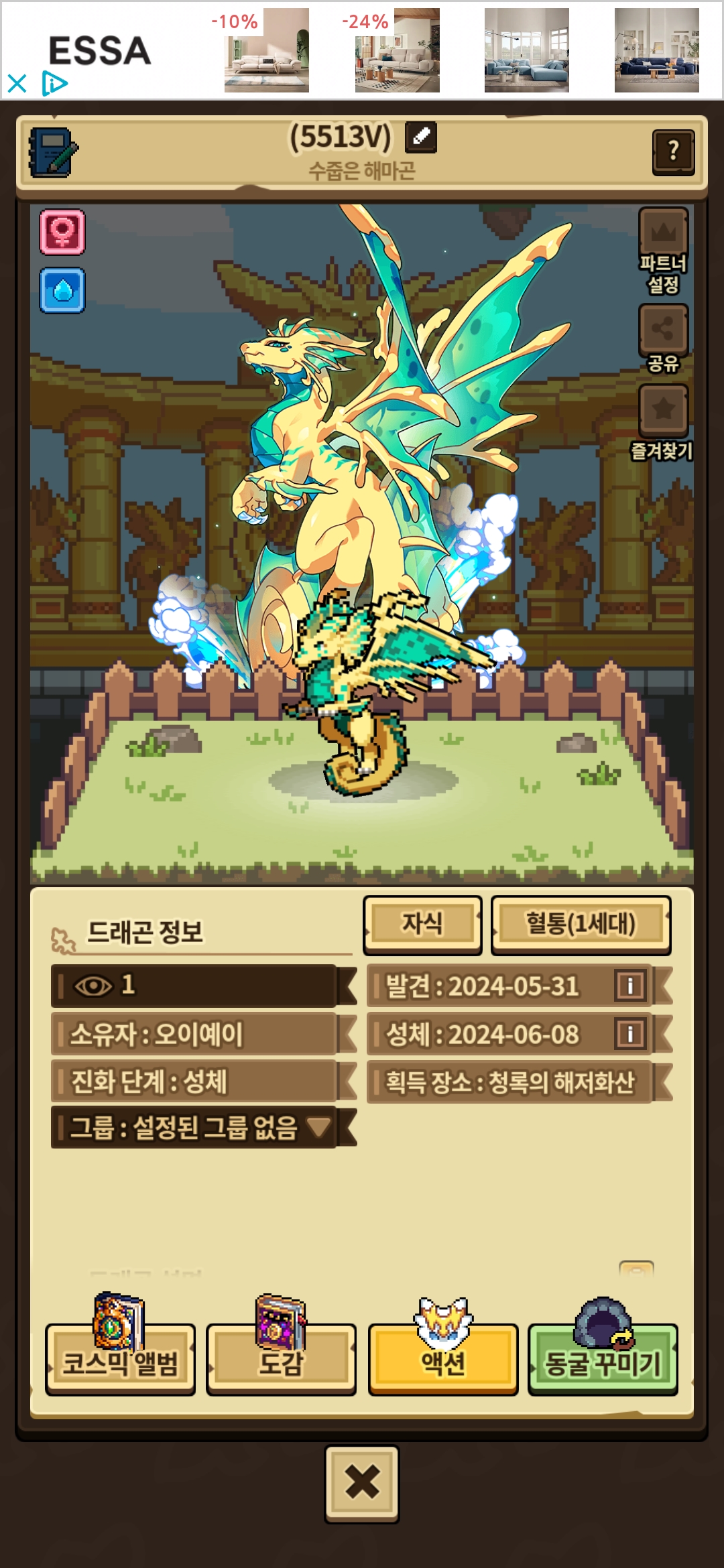
Task: Open the 도감 encyclopedia
Action: 281,1360
